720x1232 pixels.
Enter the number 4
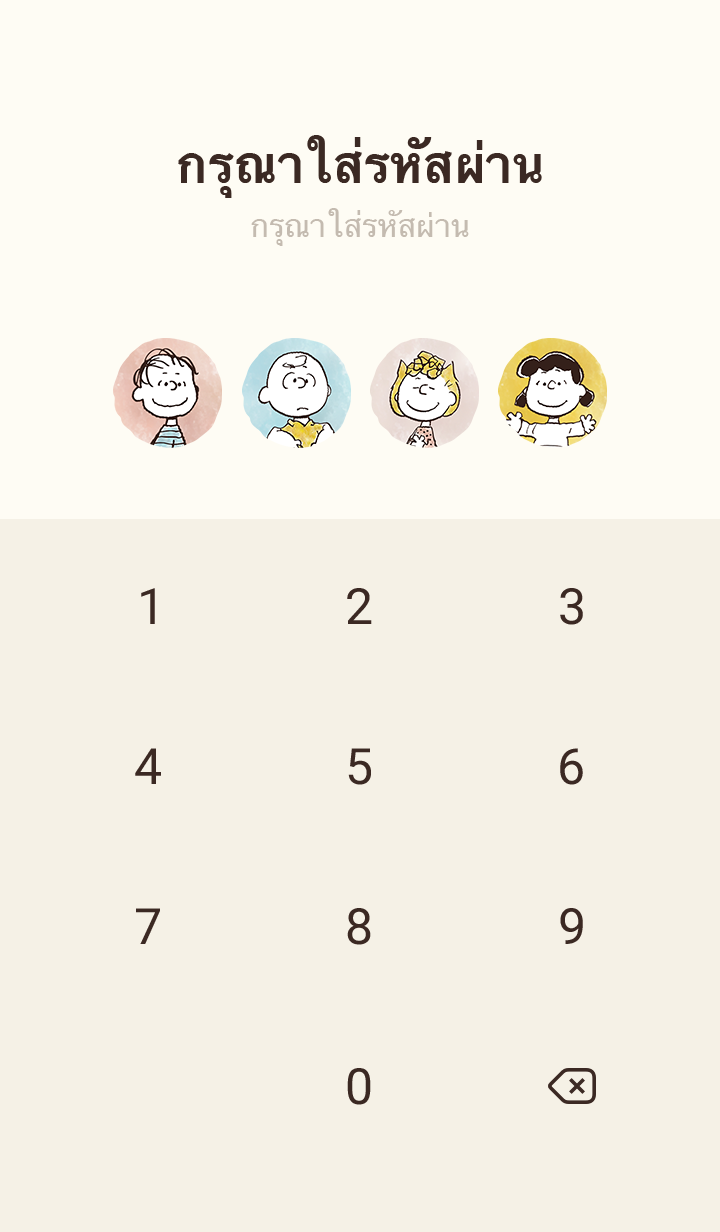[x=148, y=767]
